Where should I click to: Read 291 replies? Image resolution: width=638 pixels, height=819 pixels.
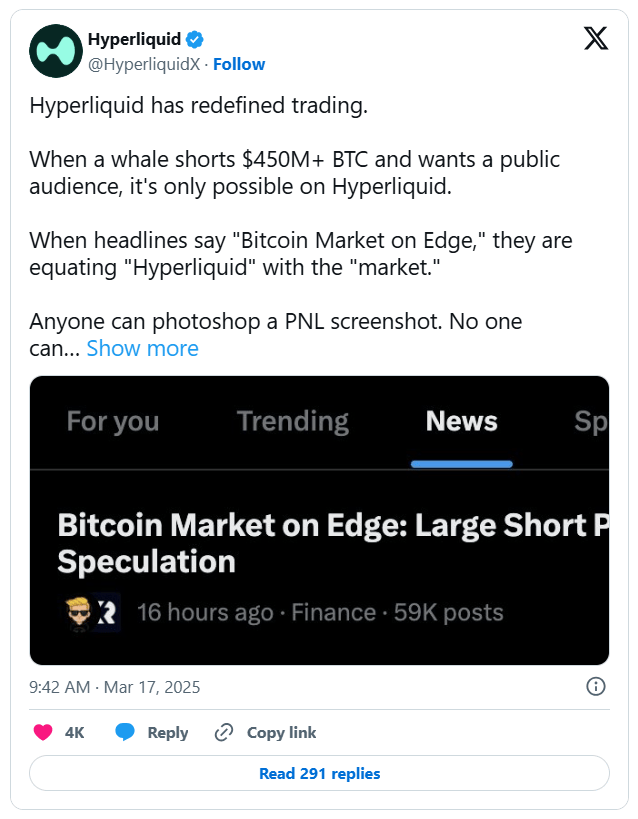click(319, 773)
